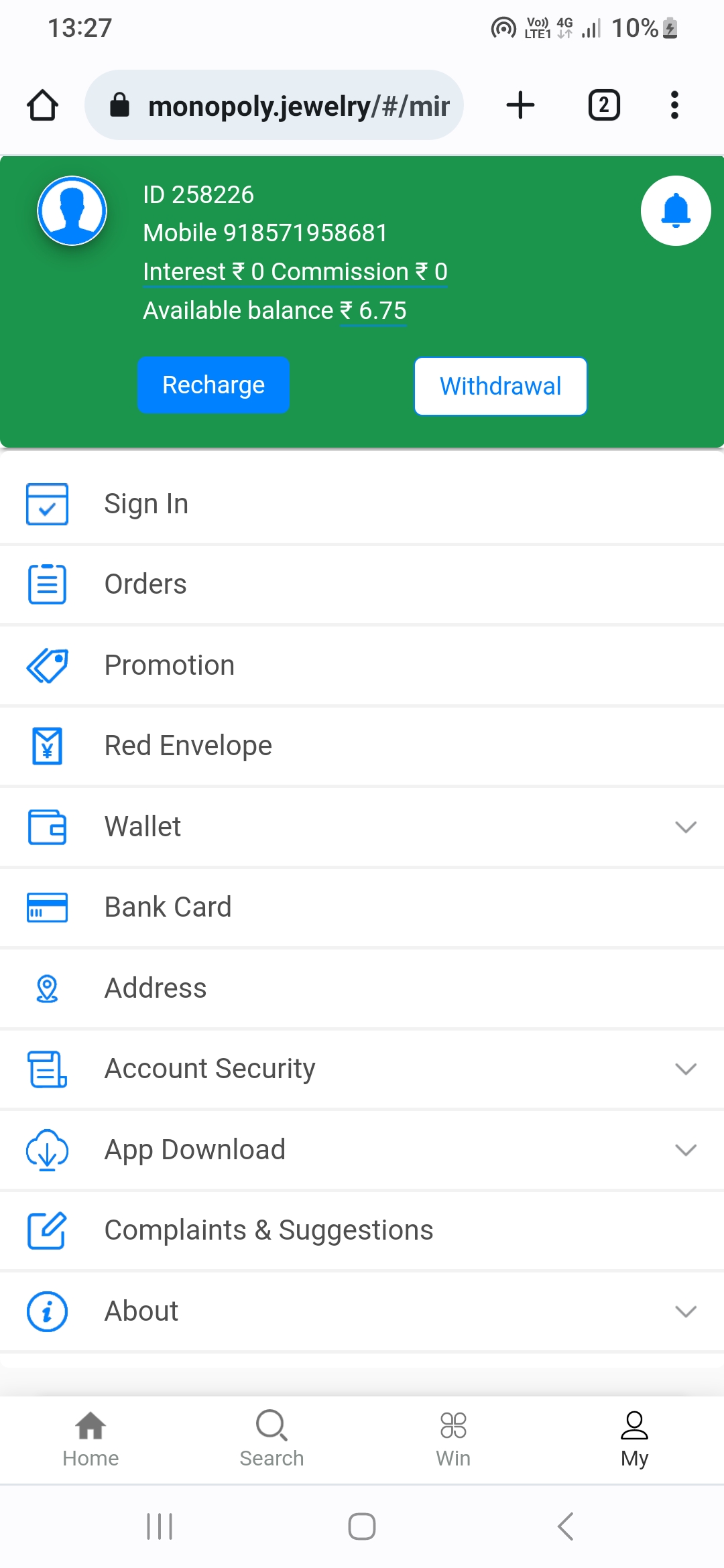The image size is (724, 1568).
Task: Tap the Recharge button
Action: tap(213, 385)
